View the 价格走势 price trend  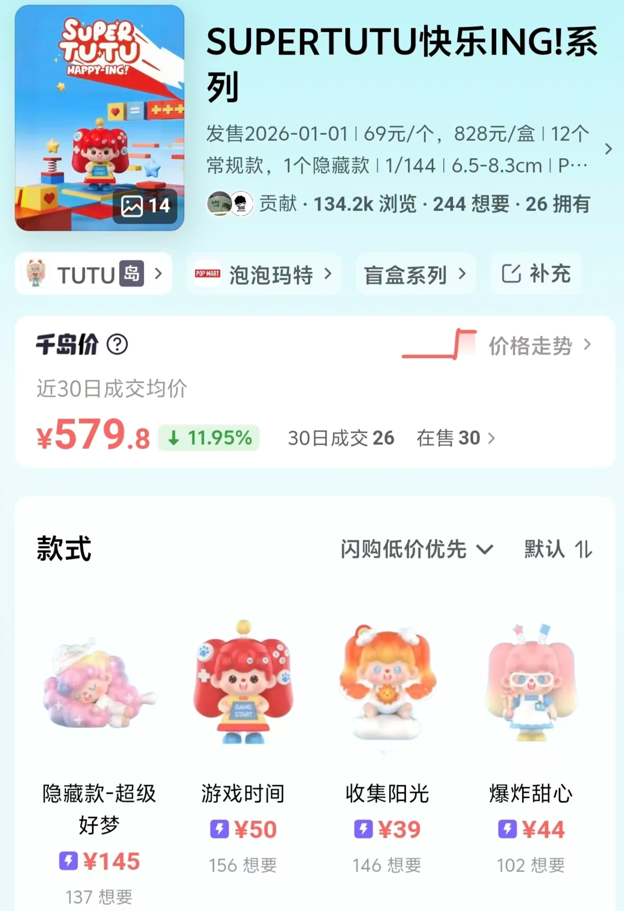coord(539,345)
